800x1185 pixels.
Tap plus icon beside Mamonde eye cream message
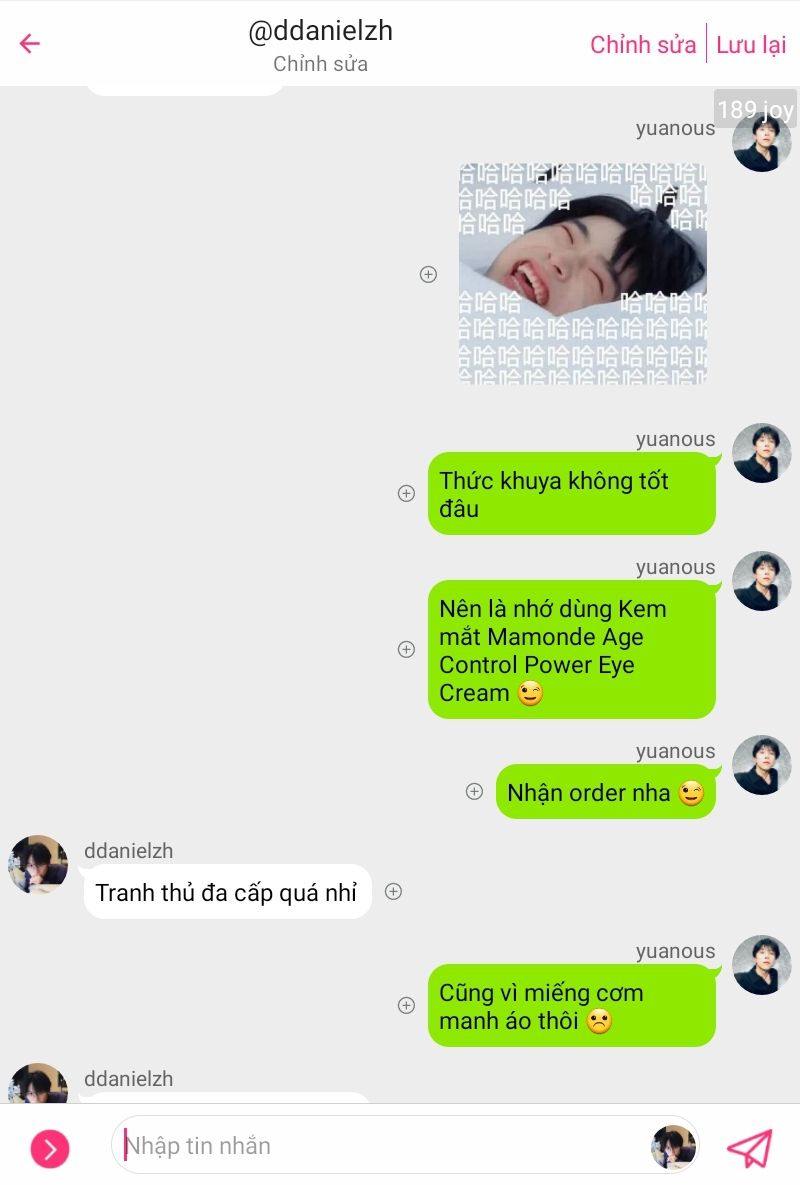[406, 649]
